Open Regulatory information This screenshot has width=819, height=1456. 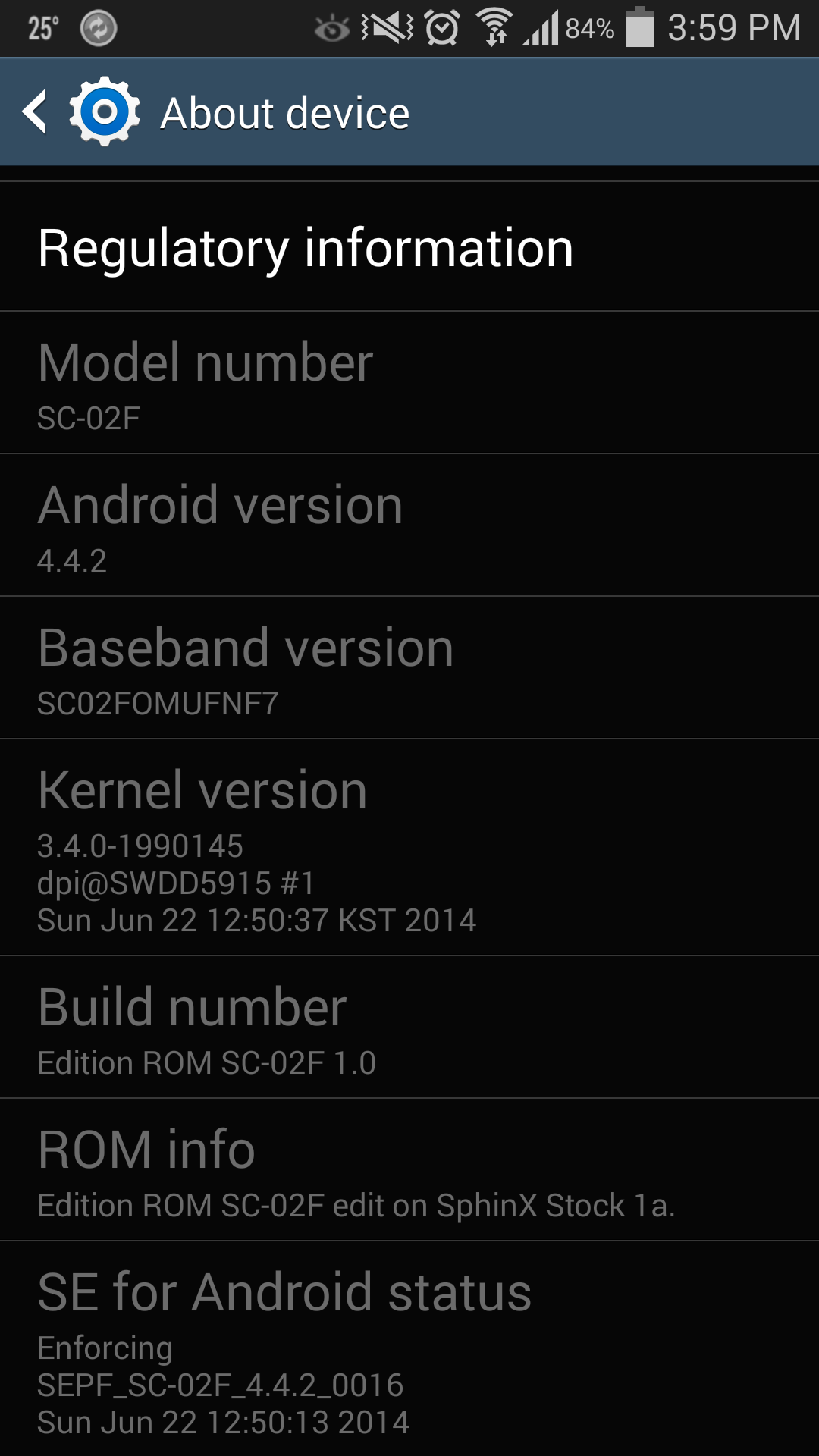pos(409,246)
